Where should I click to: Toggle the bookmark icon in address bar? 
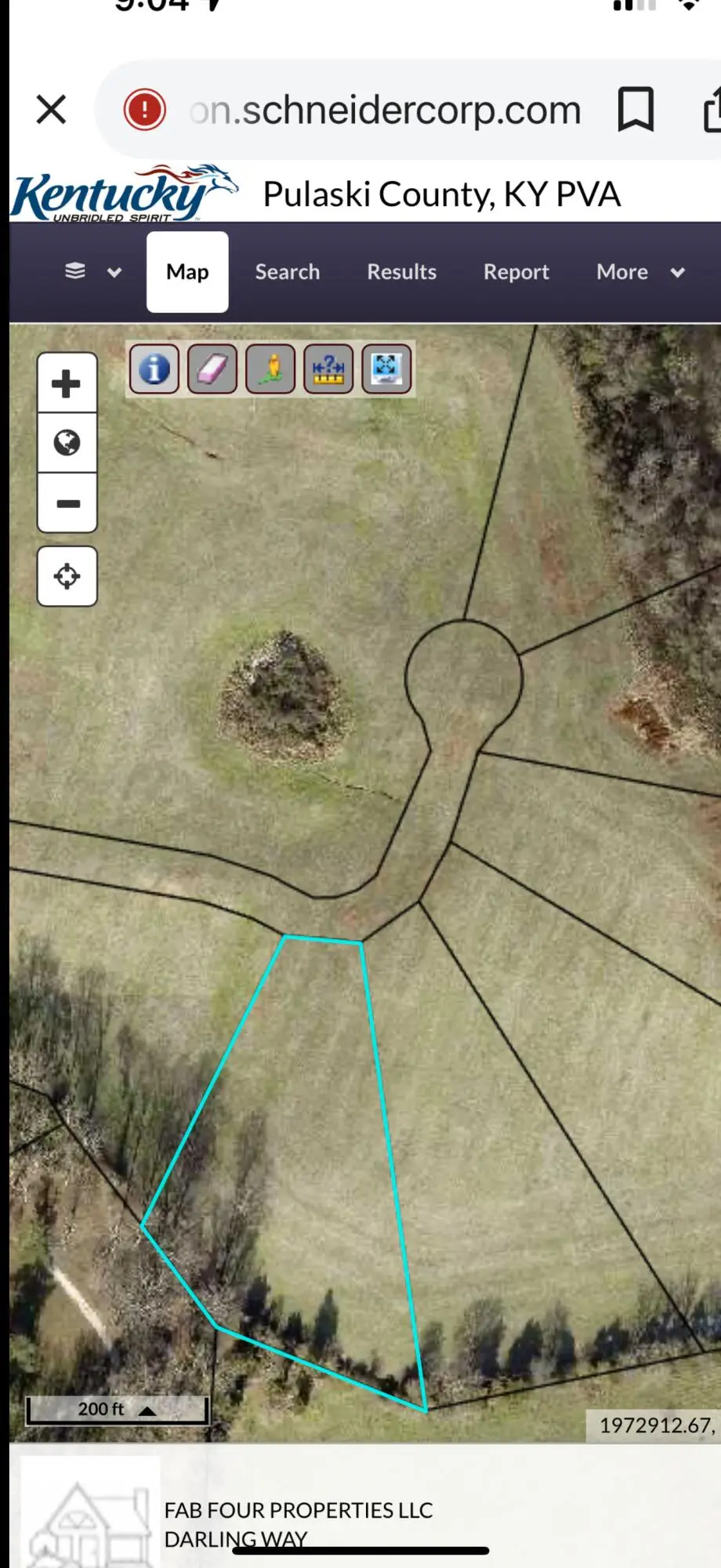636,109
